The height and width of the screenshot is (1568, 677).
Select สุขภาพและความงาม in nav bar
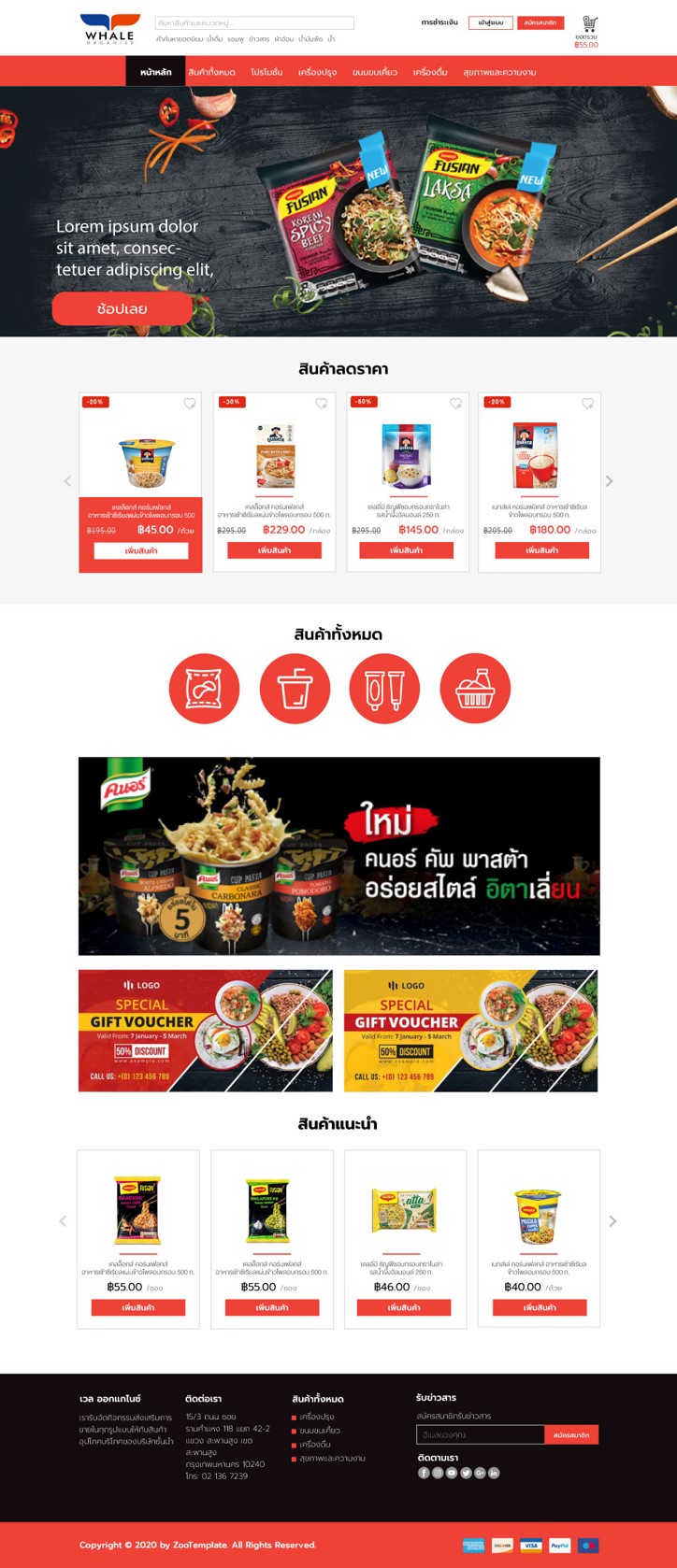click(x=499, y=72)
